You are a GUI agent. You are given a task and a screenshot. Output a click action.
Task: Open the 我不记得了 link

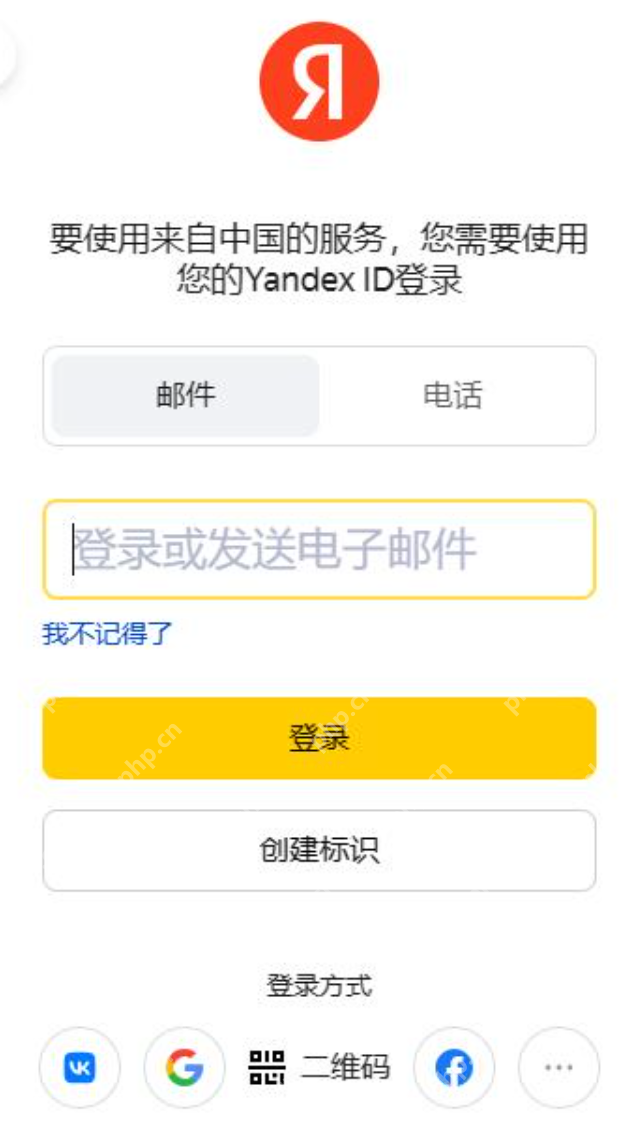(x=107, y=633)
